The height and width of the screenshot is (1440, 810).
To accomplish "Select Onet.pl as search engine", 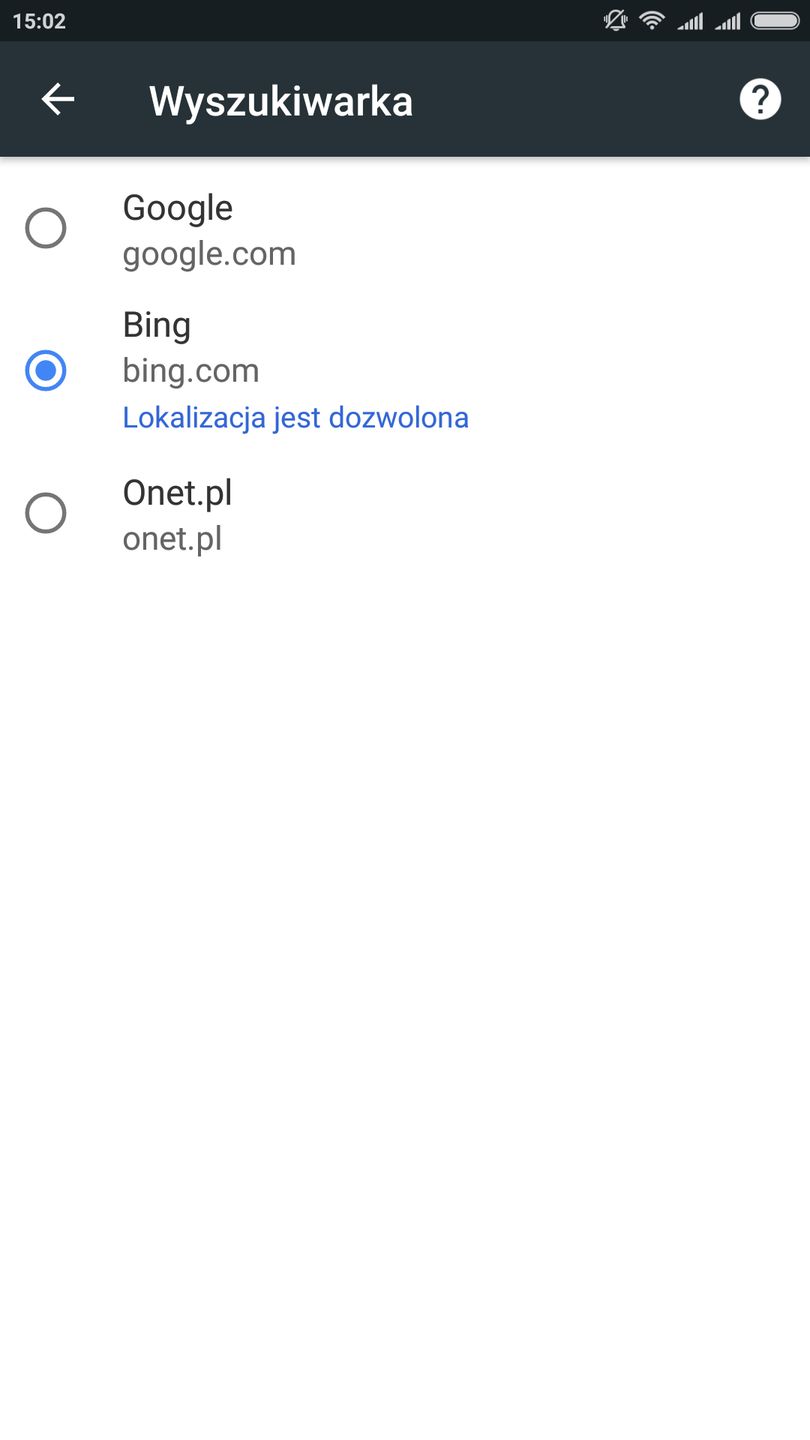I will point(46,514).
